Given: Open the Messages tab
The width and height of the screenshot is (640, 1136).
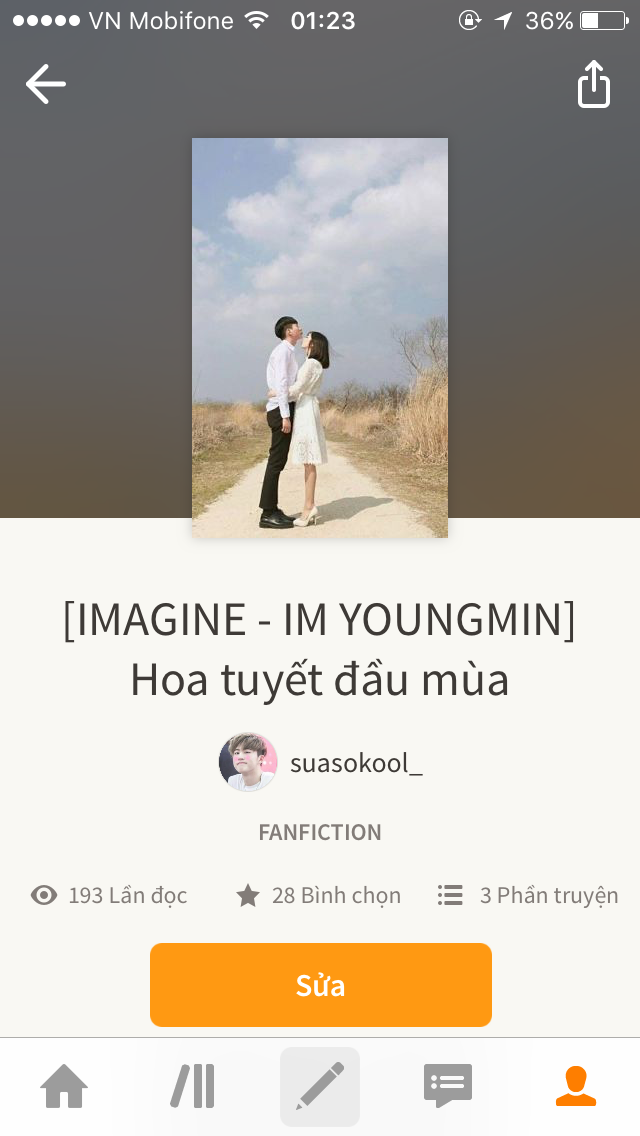Looking at the screenshot, I should click(448, 1087).
